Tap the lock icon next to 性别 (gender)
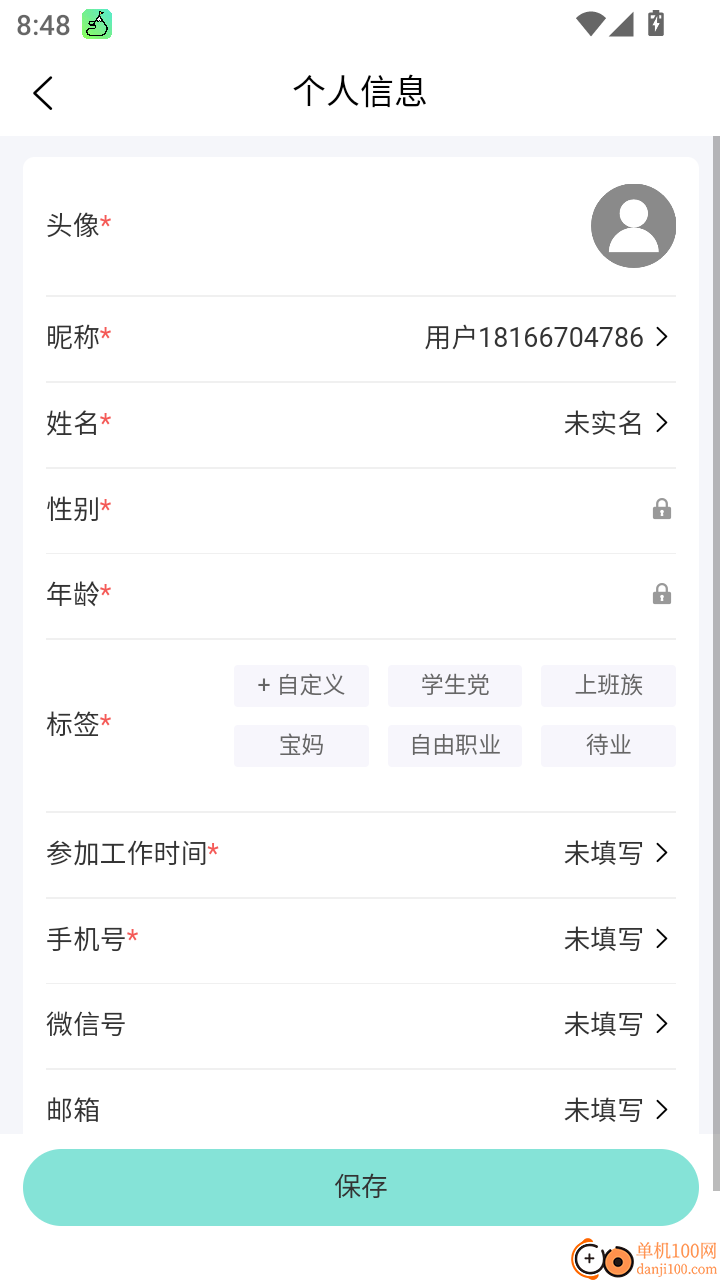Viewport: 720px width, 1280px height. pyautogui.click(x=661, y=509)
